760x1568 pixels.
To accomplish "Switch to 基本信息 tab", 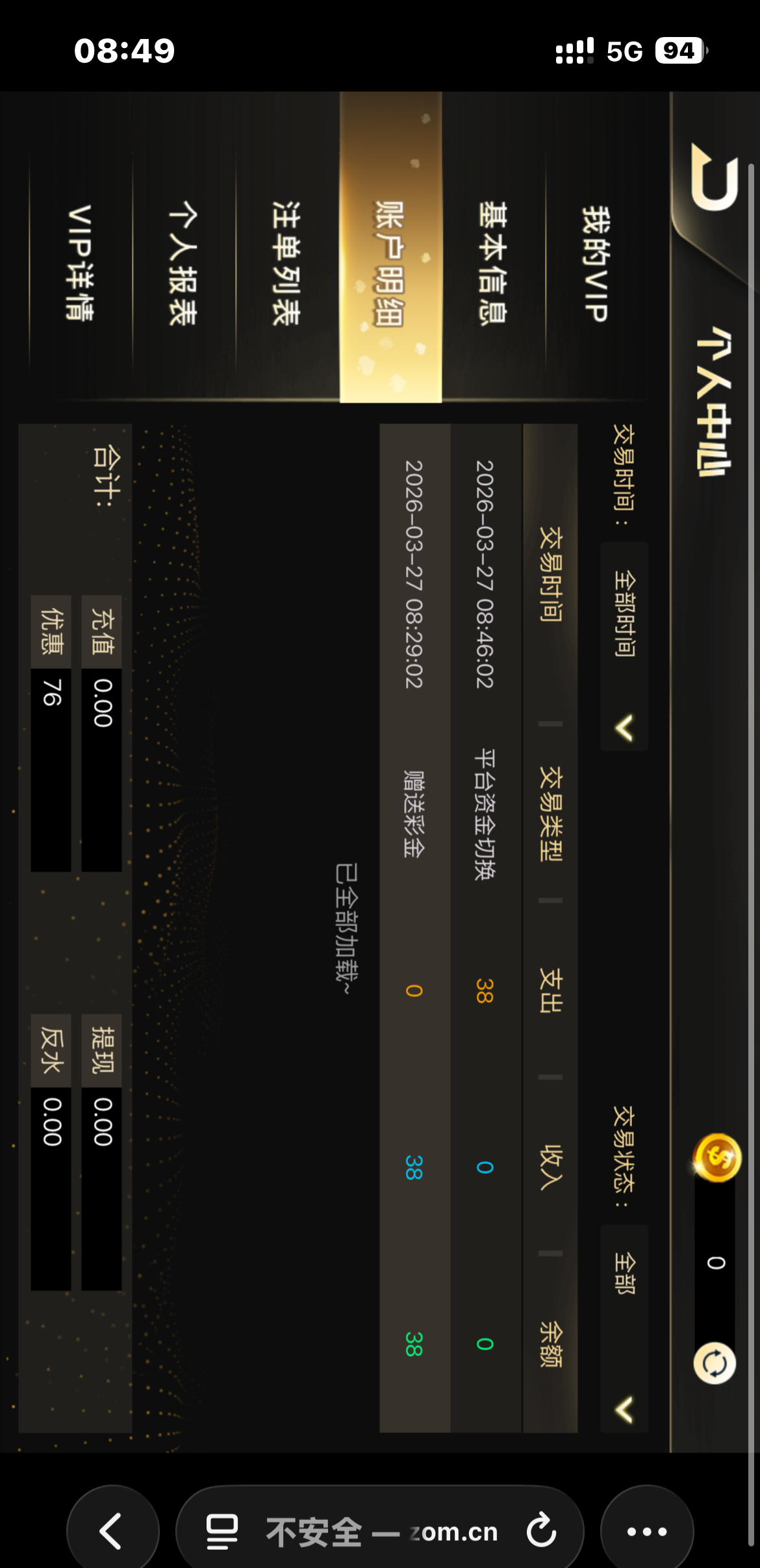I will click(x=492, y=262).
